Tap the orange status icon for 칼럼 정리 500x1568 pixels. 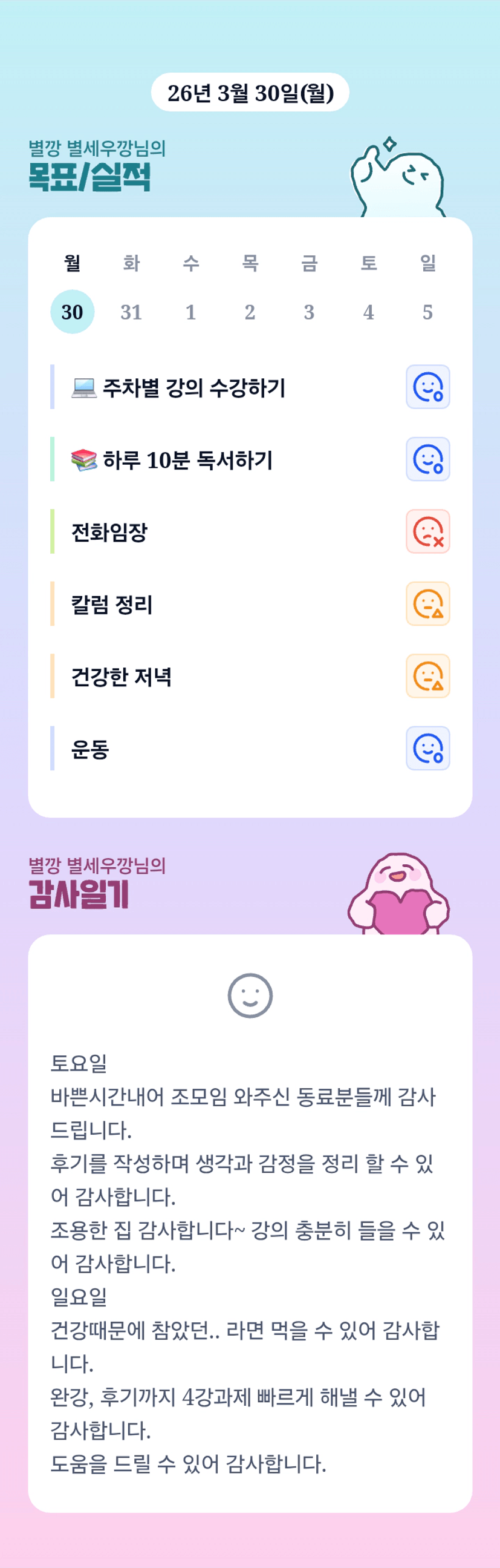428,604
